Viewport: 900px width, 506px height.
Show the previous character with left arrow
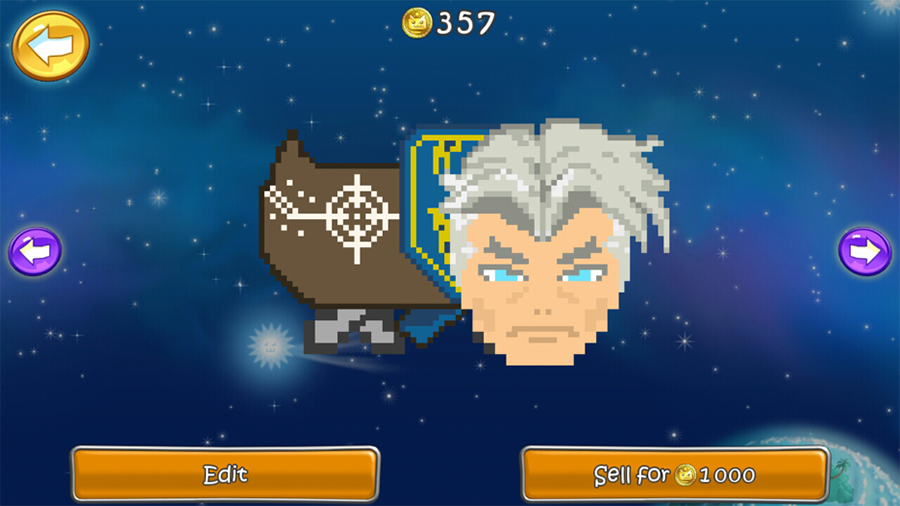(x=35, y=252)
